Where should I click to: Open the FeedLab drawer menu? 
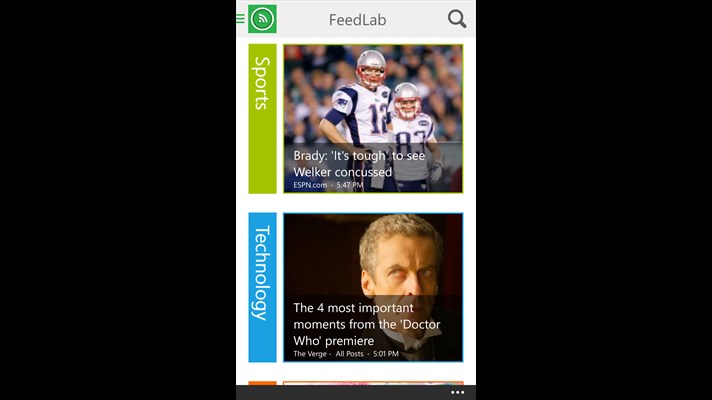point(241,19)
